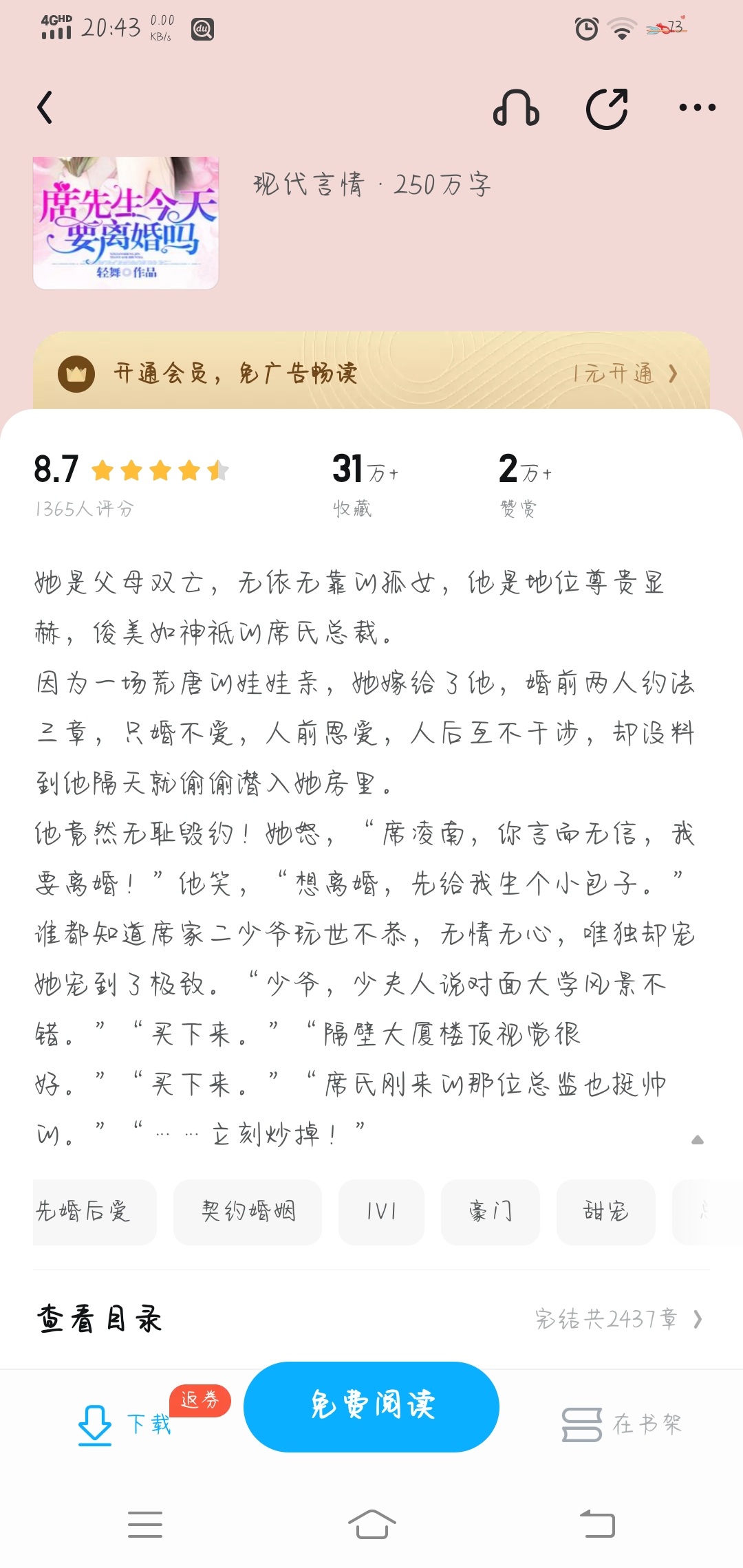This screenshot has width=743, height=1568.
Task: Open the system recent apps menu
Action: (x=145, y=1524)
